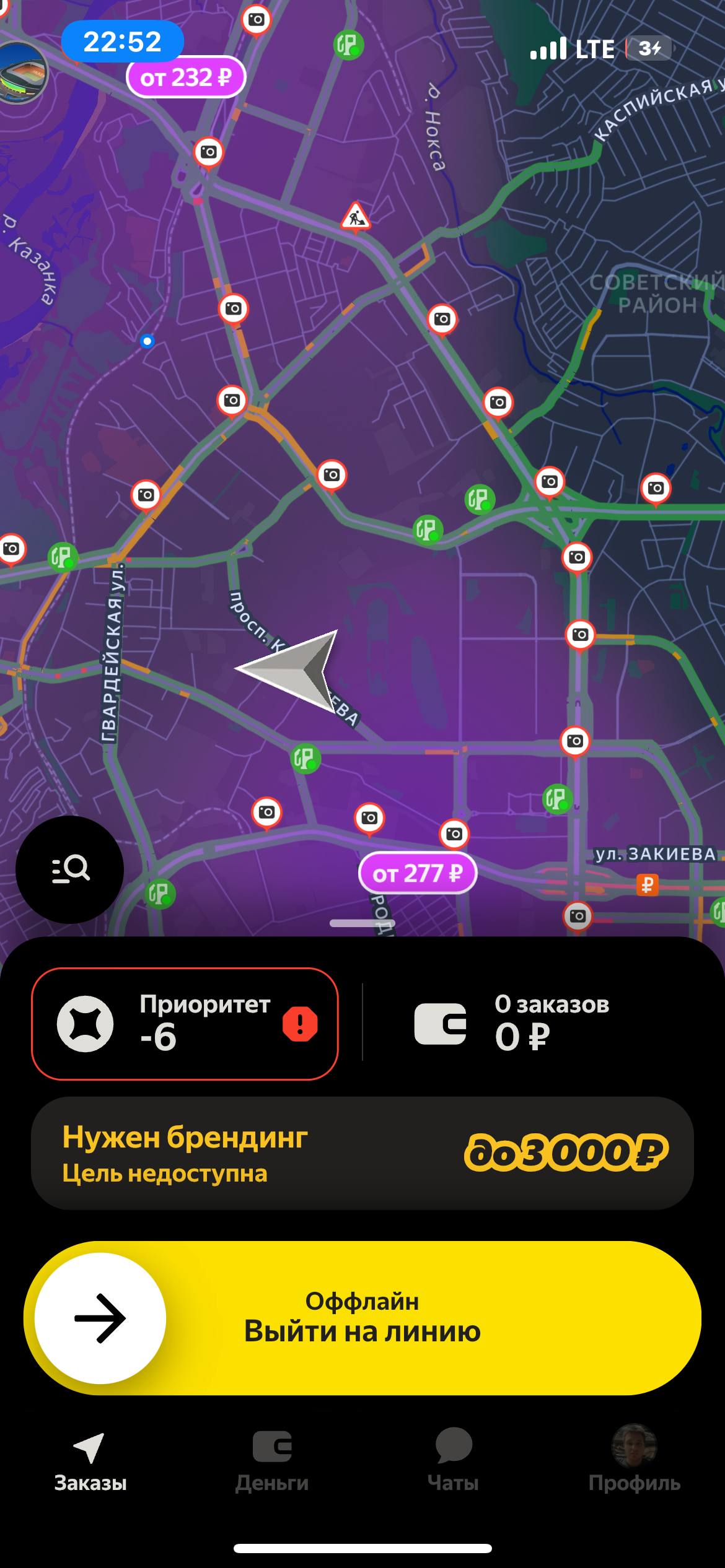Screen dimensions: 725x1568
Task: Tap the 'от 232 ₽' surge price marker
Action: pos(186,78)
